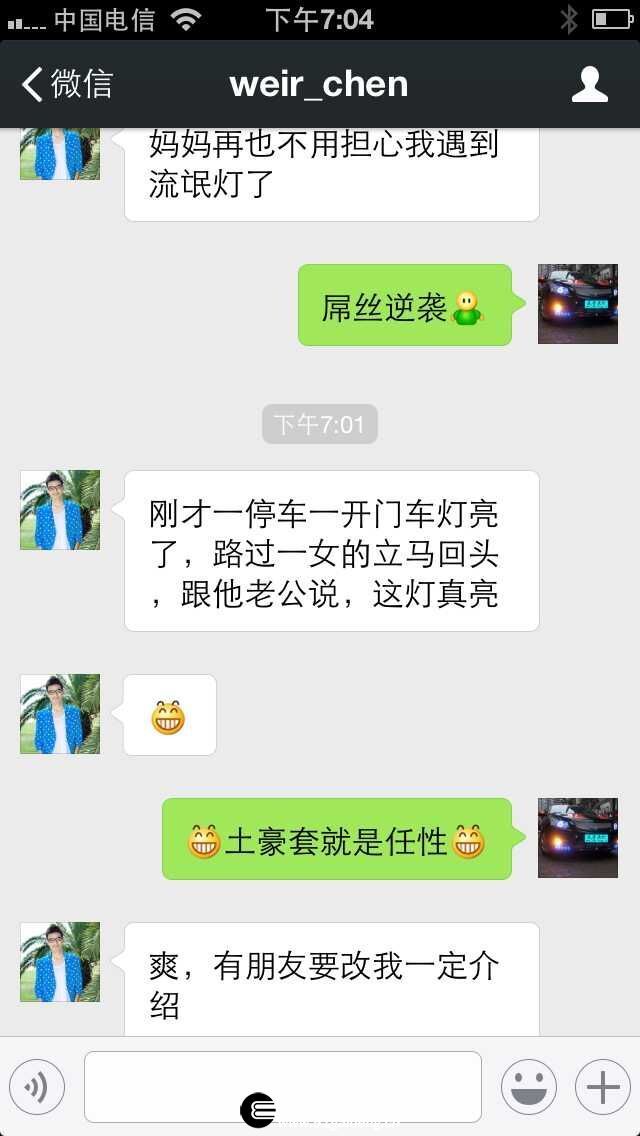This screenshot has height=1136, width=640.
Task: Go back to the 微信 chat list
Action: [x=66, y=84]
